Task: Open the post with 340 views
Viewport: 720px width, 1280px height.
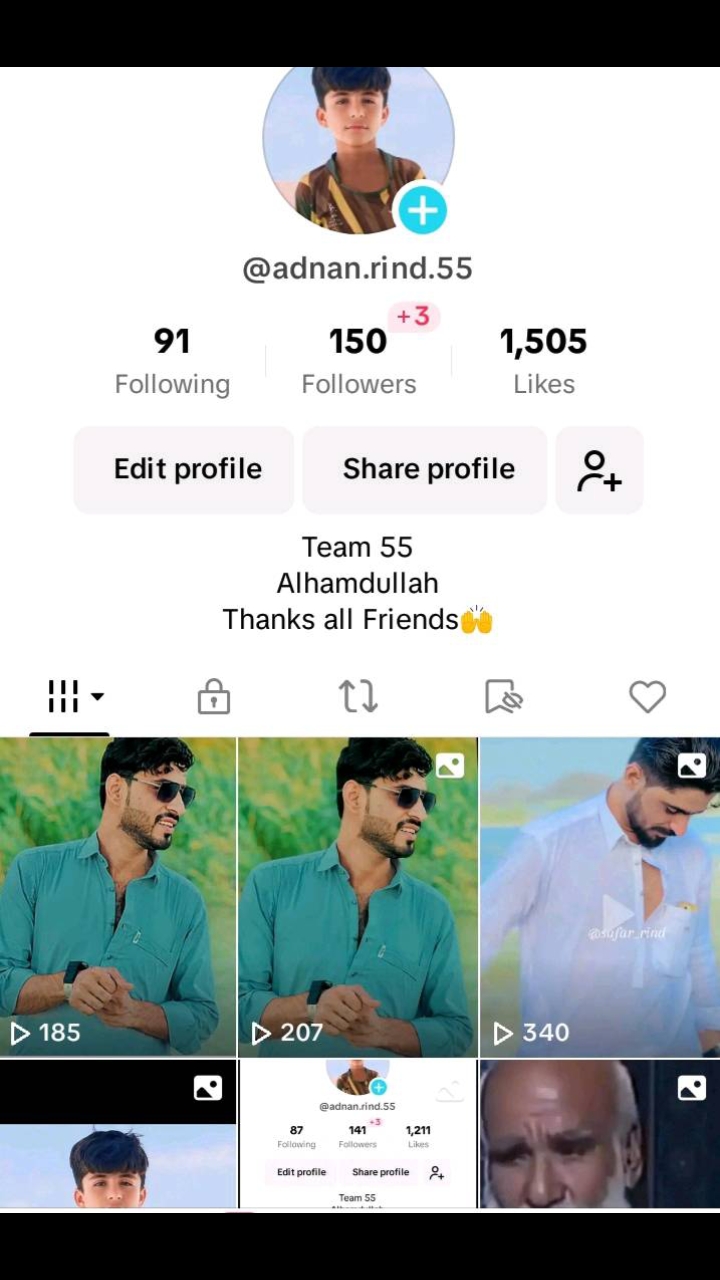Action: coord(600,896)
